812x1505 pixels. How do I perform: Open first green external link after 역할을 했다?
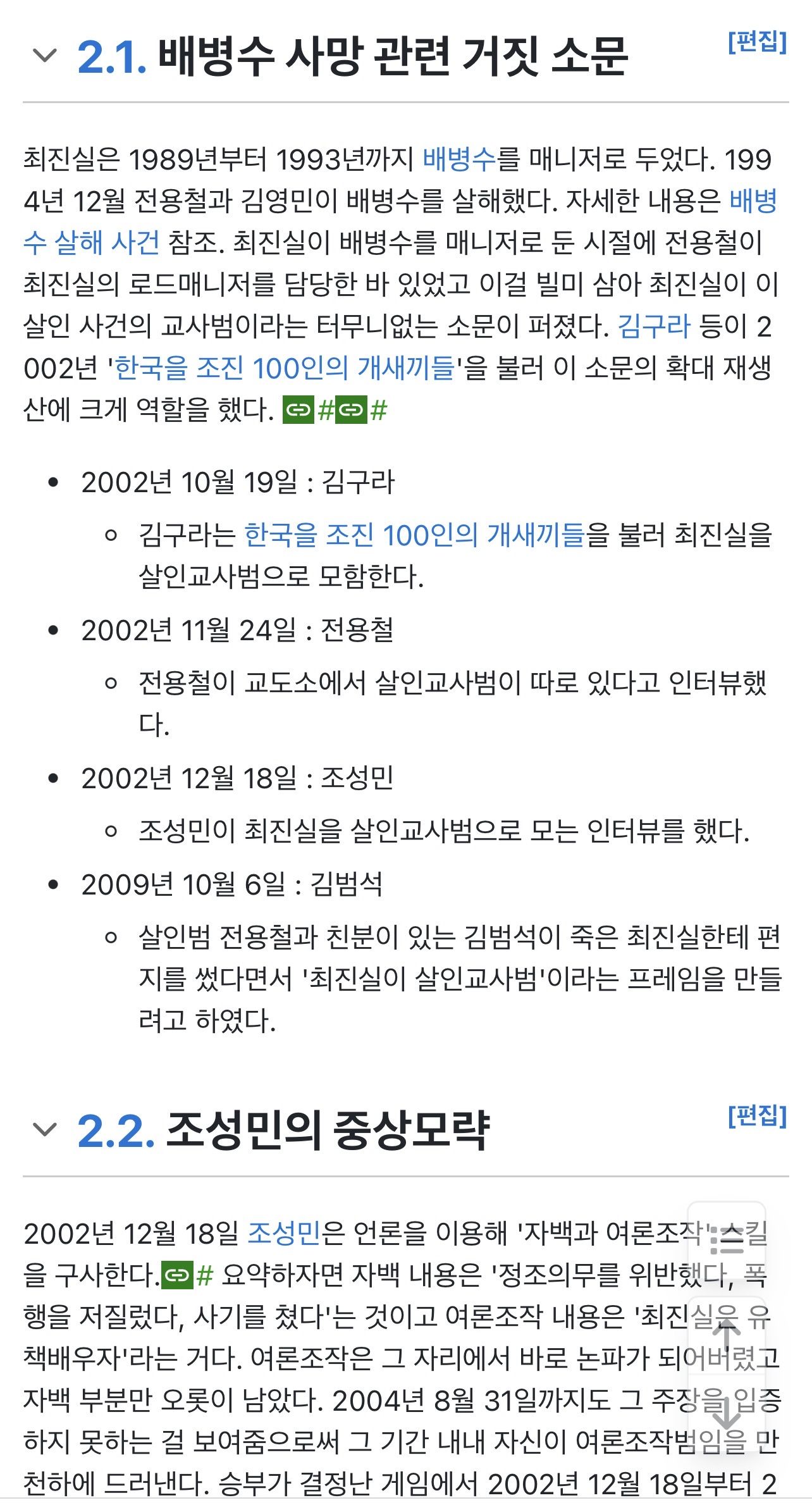(x=298, y=411)
